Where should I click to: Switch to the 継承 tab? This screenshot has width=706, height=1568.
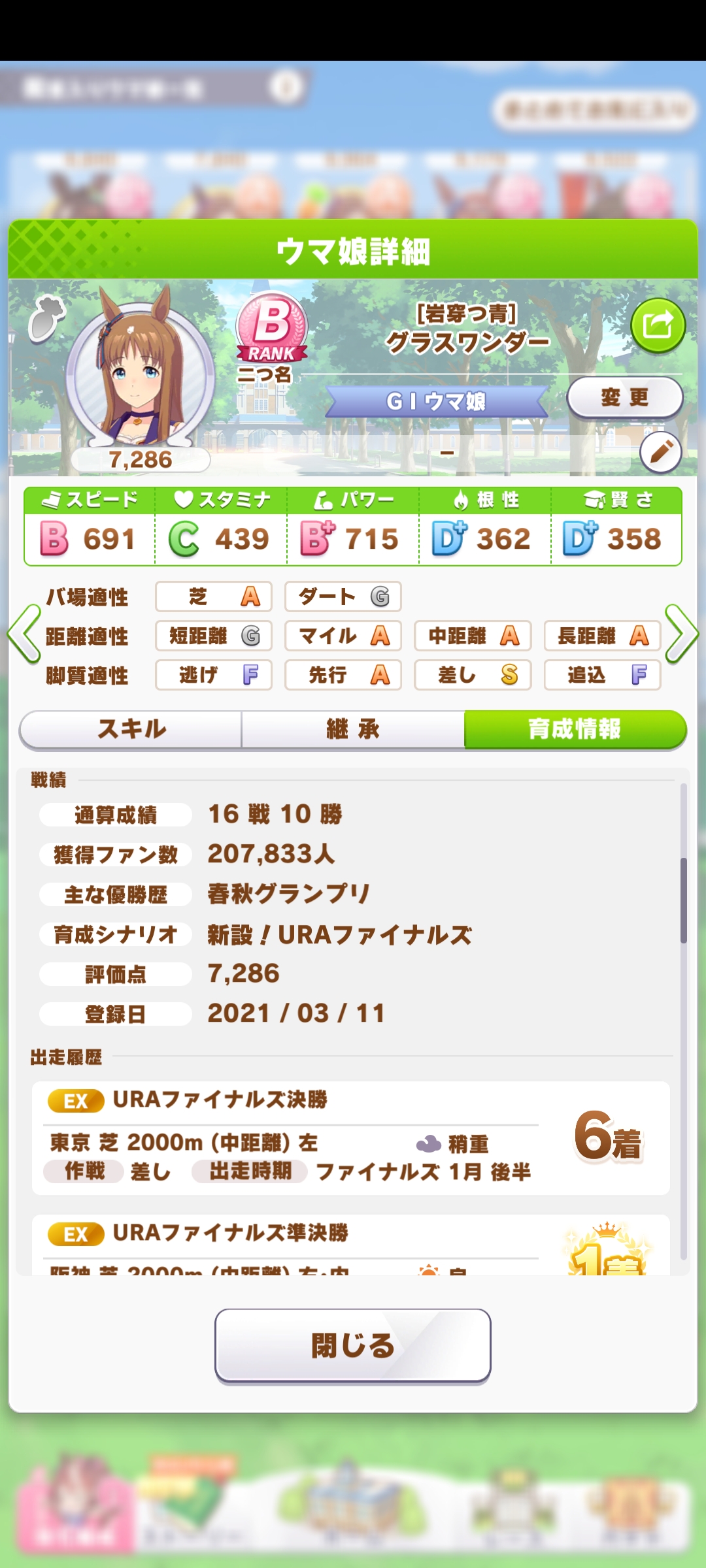point(353,729)
